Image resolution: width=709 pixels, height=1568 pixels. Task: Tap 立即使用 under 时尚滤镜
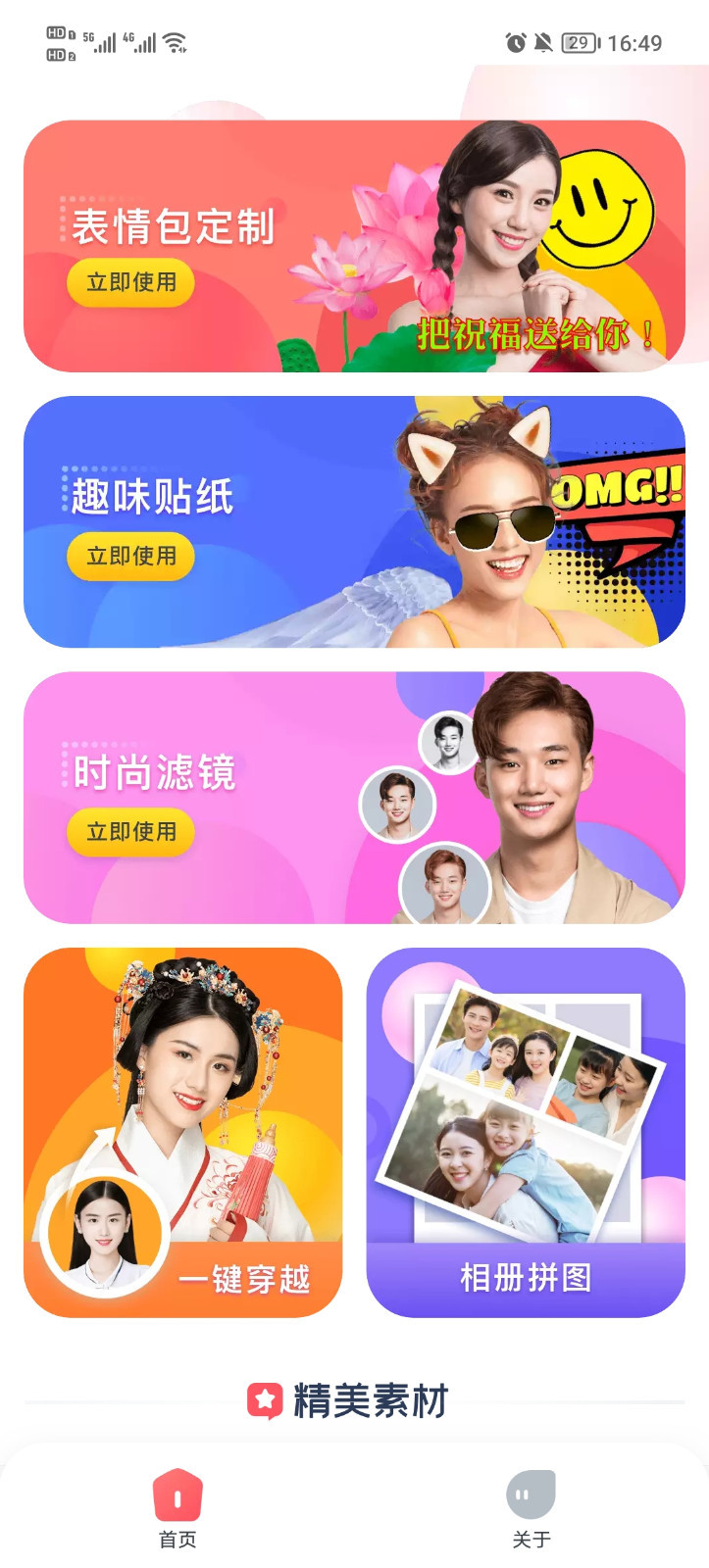click(130, 832)
